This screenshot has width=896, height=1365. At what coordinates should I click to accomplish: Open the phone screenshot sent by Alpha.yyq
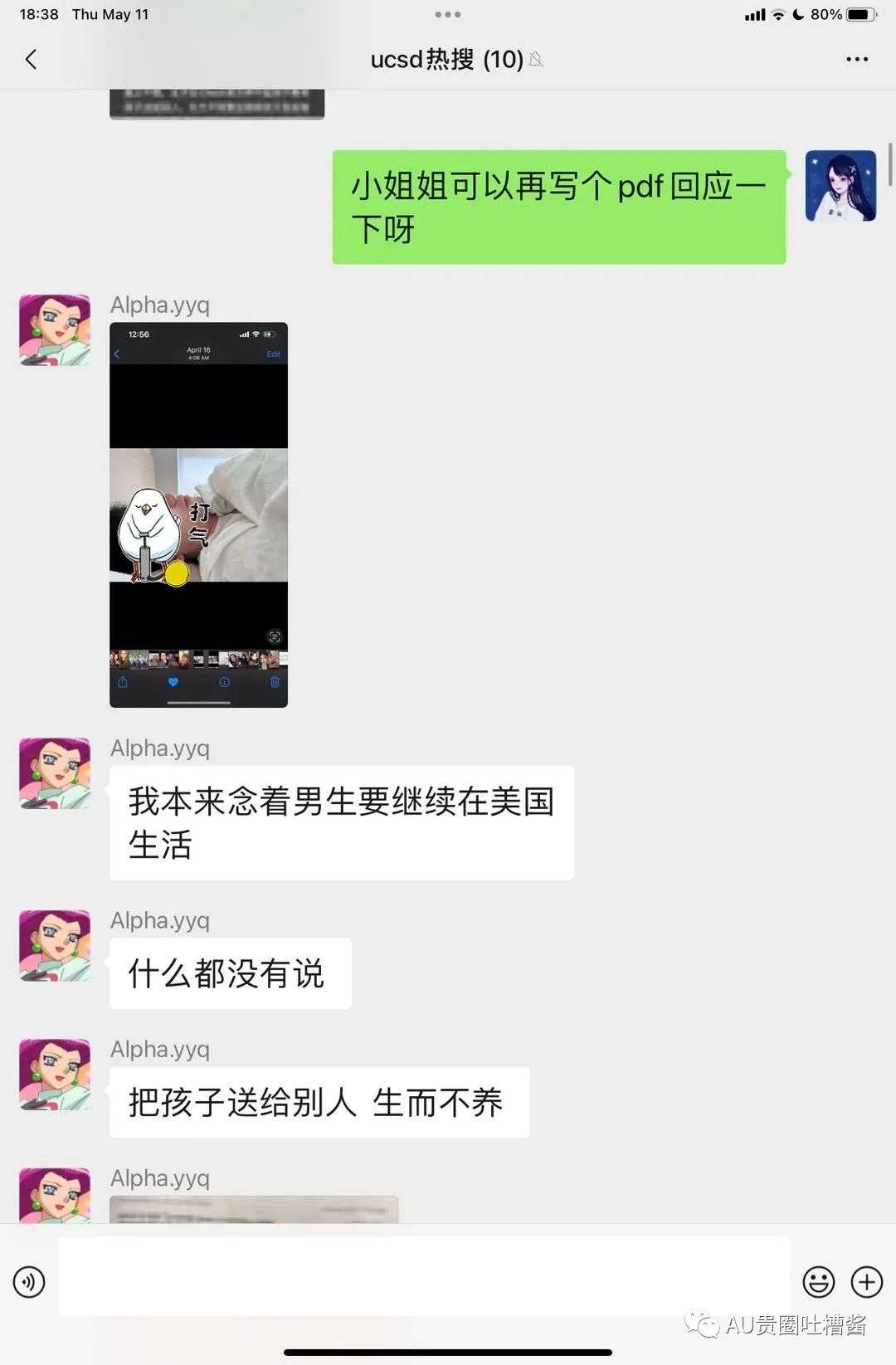[x=198, y=514]
